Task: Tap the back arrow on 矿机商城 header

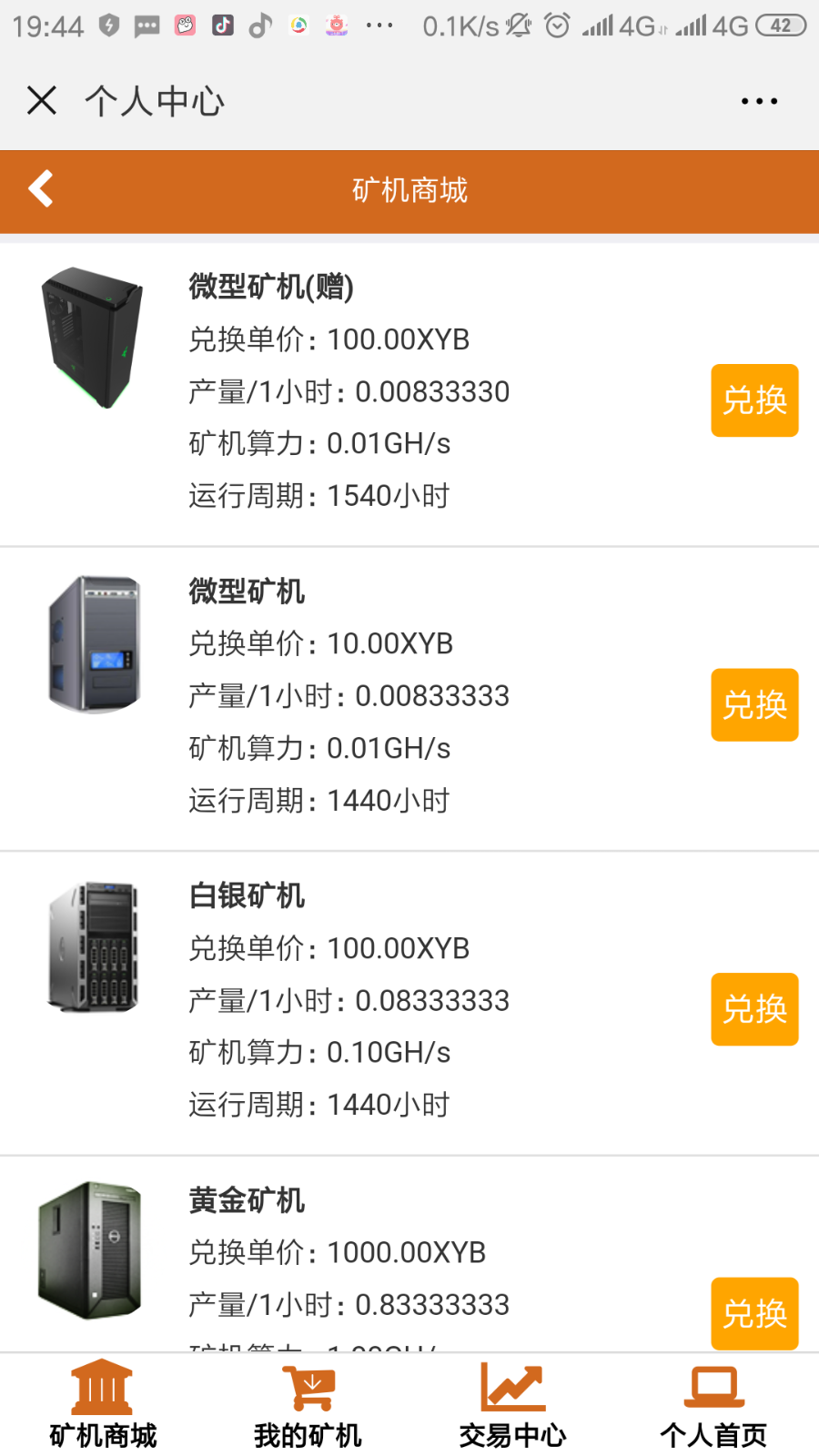Action: pyautogui.click(x=41, y=189)
